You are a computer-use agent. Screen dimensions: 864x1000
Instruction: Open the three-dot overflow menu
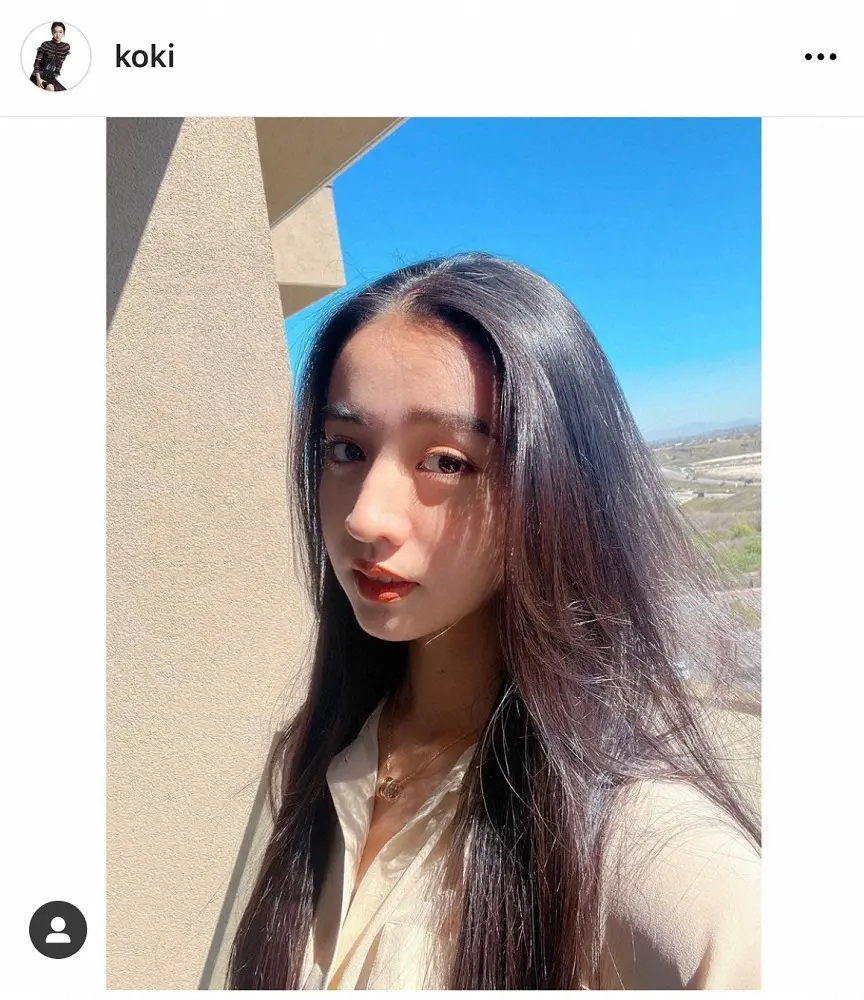pyautogui.click(x=820, y=57)
